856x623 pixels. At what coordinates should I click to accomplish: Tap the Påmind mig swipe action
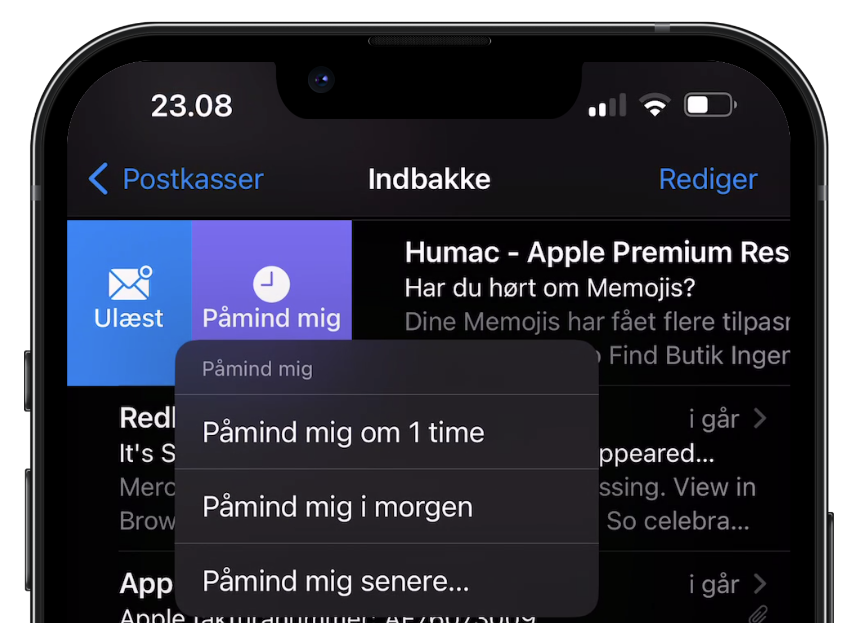tap(271, 300)
